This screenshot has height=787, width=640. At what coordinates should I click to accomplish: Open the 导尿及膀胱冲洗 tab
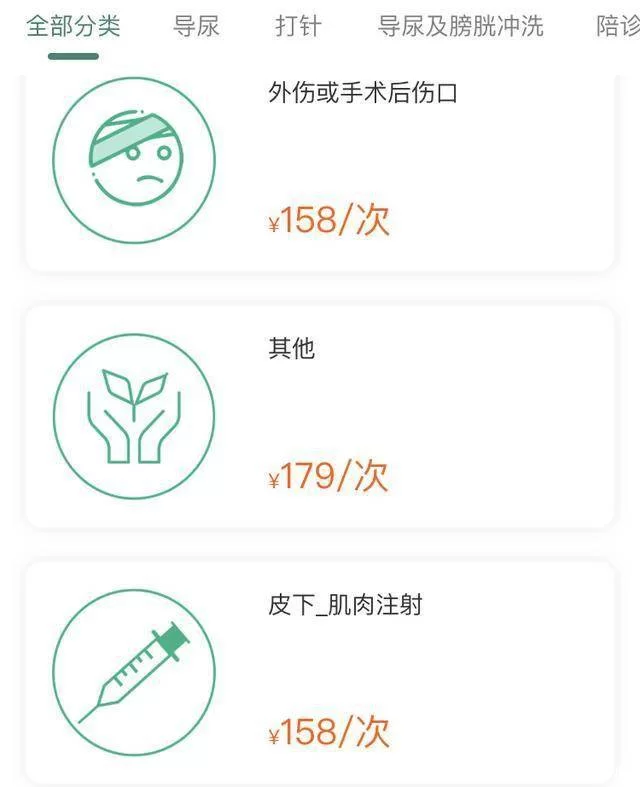click(x=461, y=27)
